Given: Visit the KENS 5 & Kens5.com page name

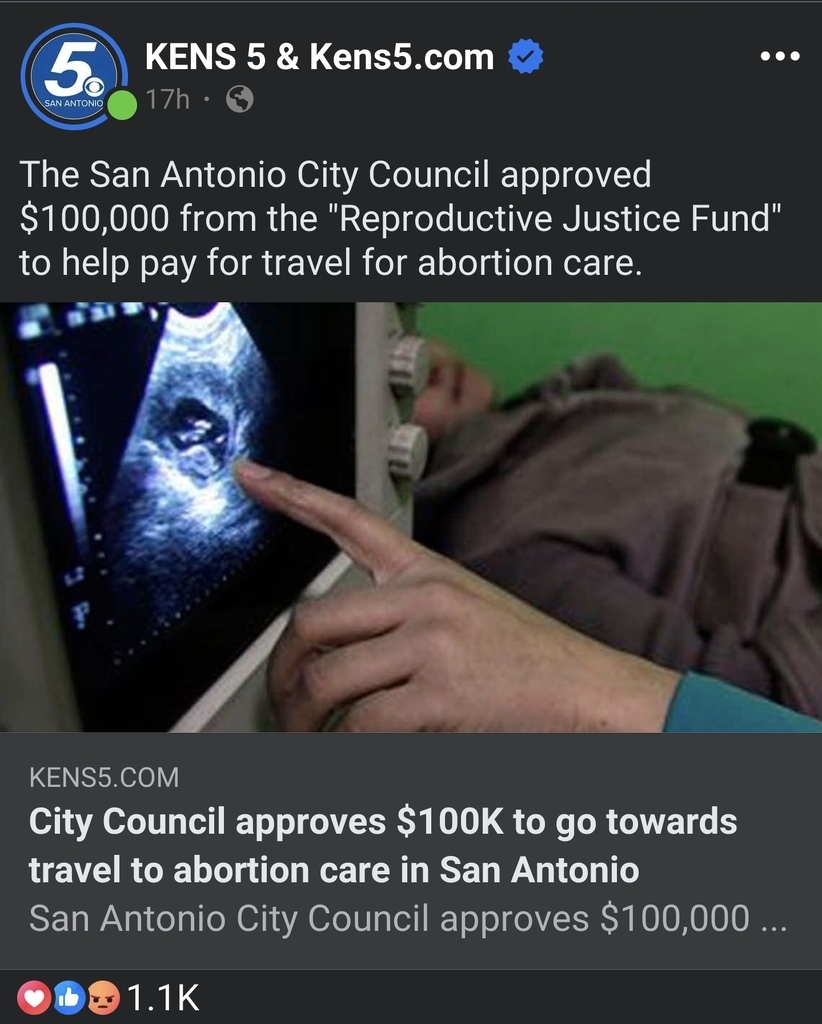Looking at the screenshot, I should [x=319, y=57].
